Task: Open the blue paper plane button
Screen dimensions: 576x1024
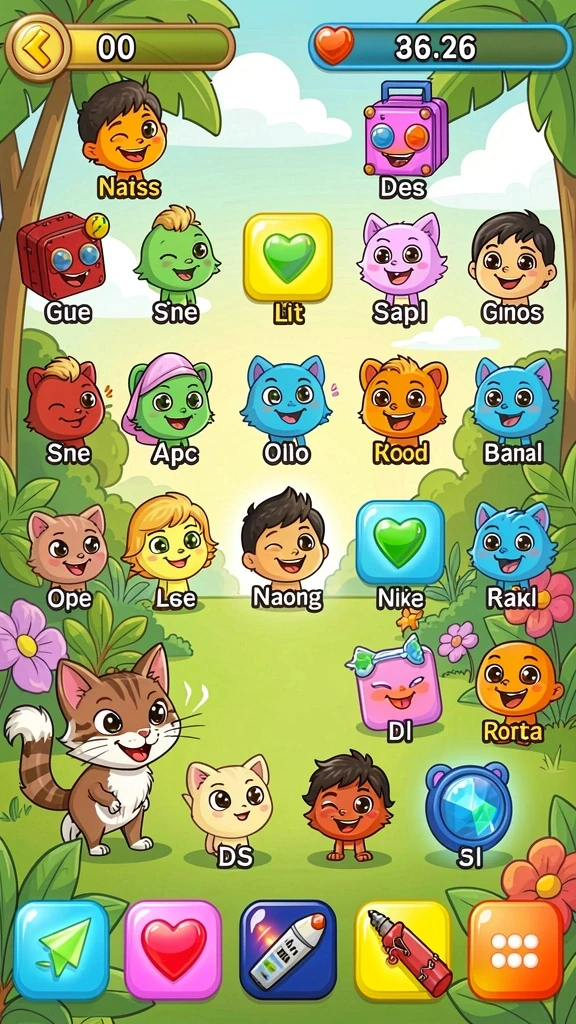Action: tap(61, 950)
